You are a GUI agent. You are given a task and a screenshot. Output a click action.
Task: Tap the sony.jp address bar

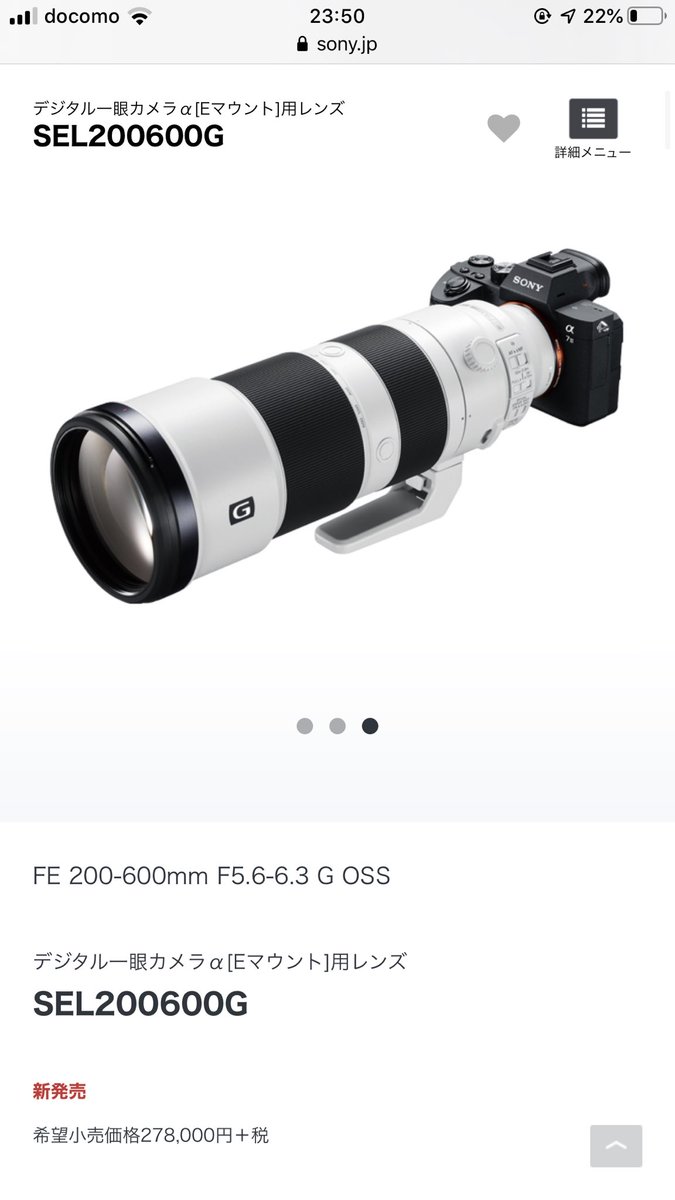coord(337,44)
